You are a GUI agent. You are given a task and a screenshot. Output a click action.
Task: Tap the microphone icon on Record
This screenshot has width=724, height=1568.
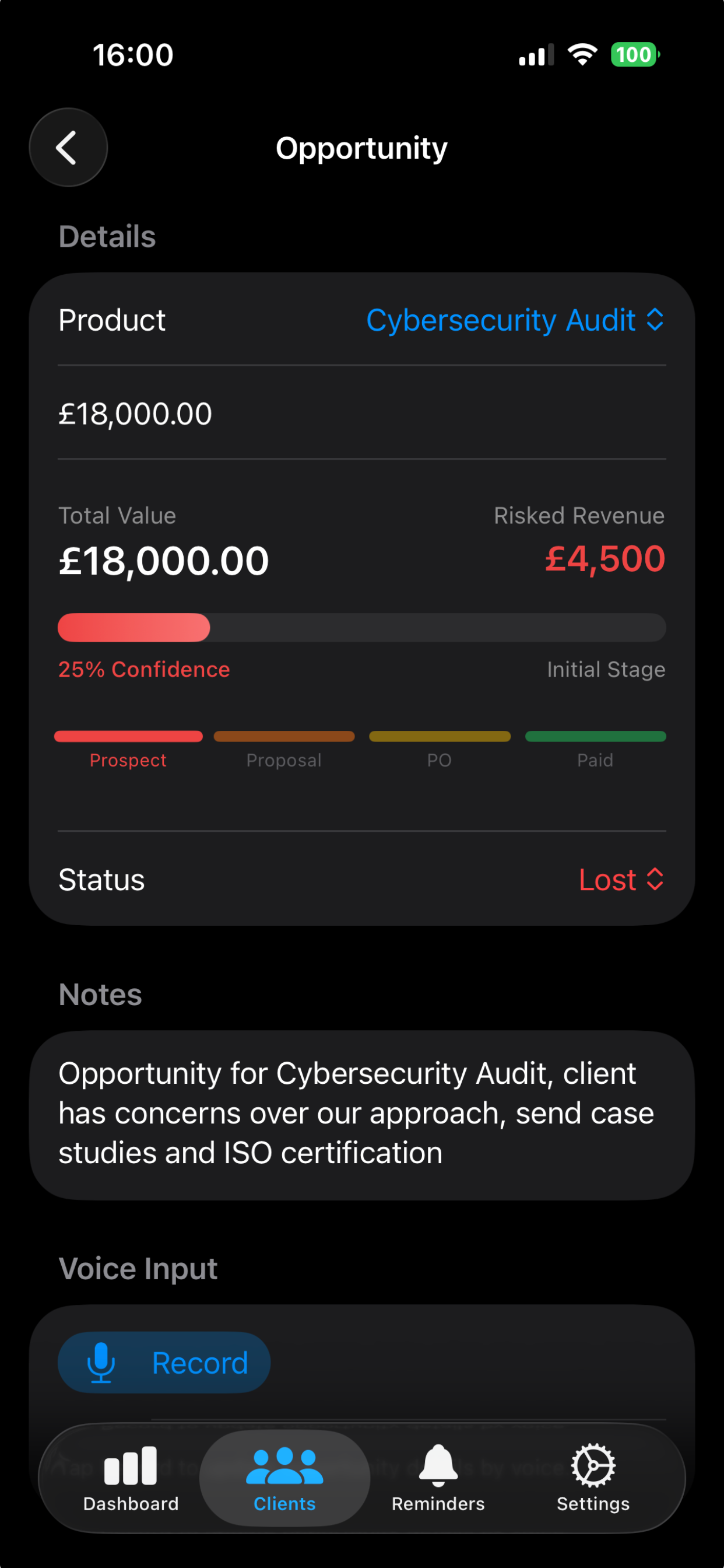(101, 1362)
